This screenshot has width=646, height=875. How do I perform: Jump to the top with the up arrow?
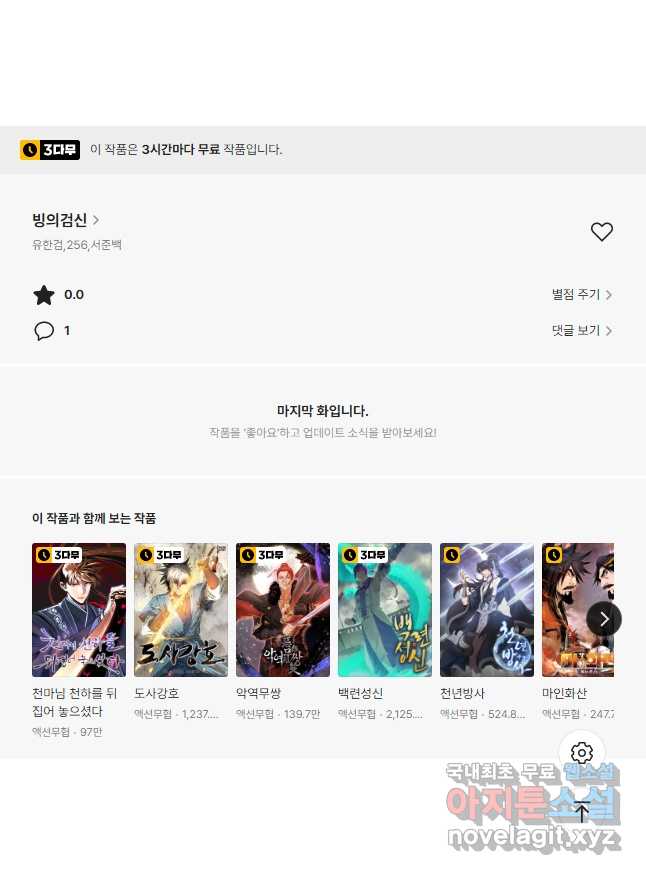(x=582, y=813)
